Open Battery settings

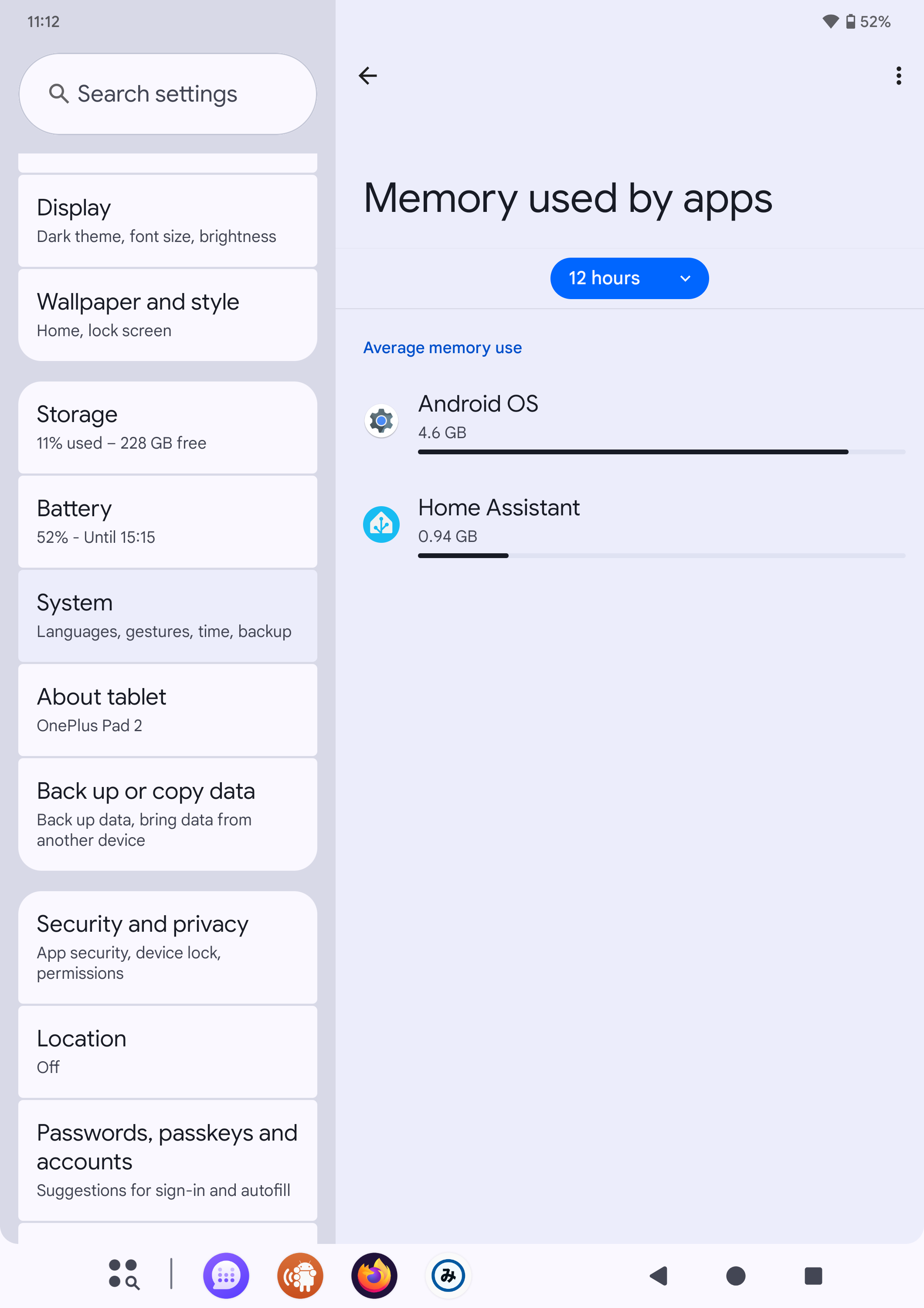click(168, 522)
